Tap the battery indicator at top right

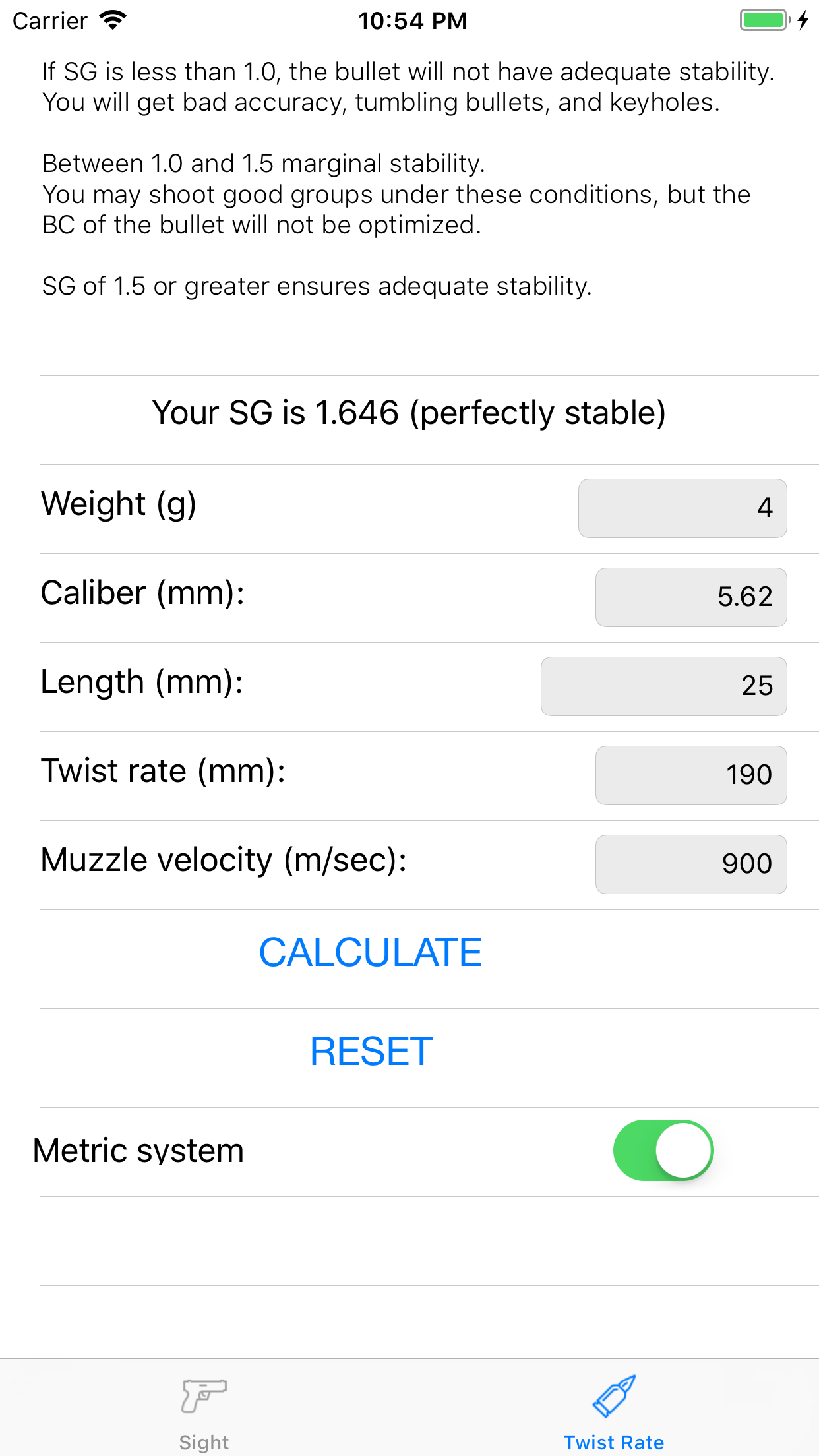(x=762, y=21)
